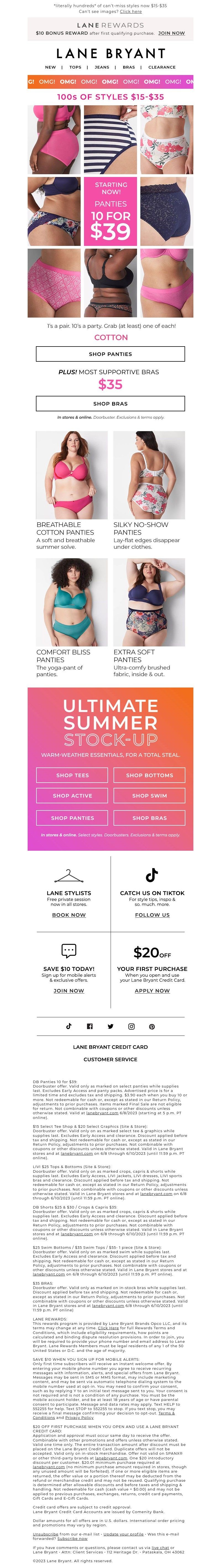
Task: Select SHOP ACTIVE button
Action: tap(72, 796)
